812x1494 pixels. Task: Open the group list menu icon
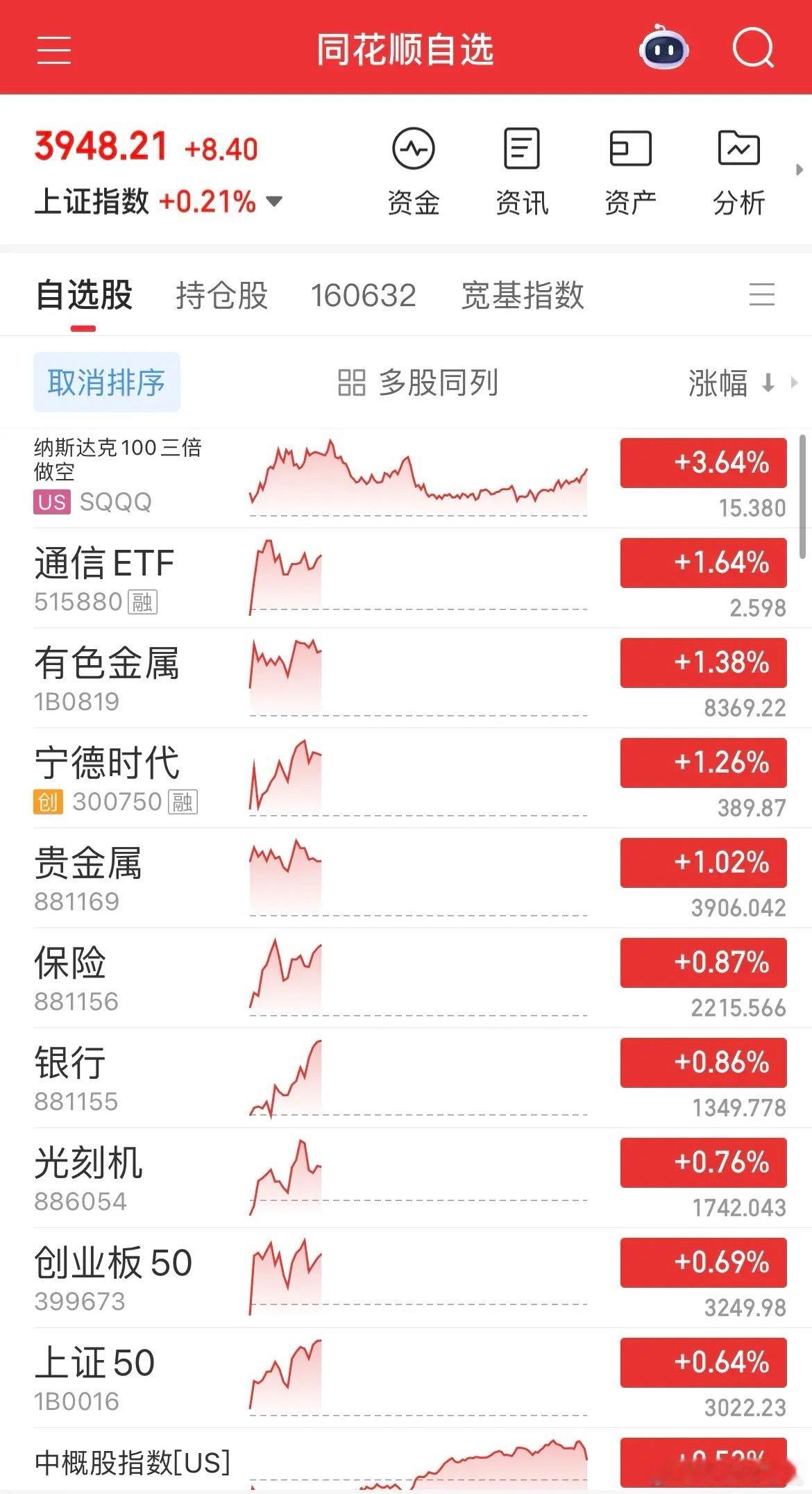[762, 294]
